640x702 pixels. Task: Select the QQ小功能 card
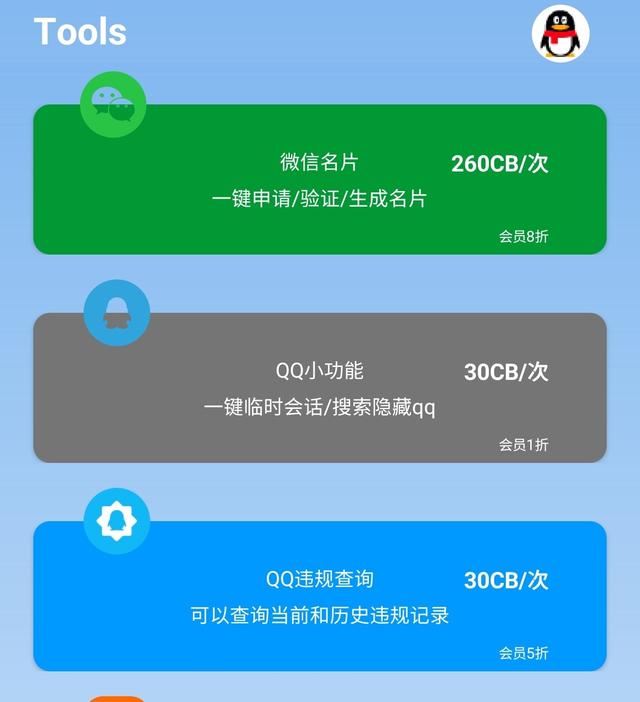tap(320, 388)
